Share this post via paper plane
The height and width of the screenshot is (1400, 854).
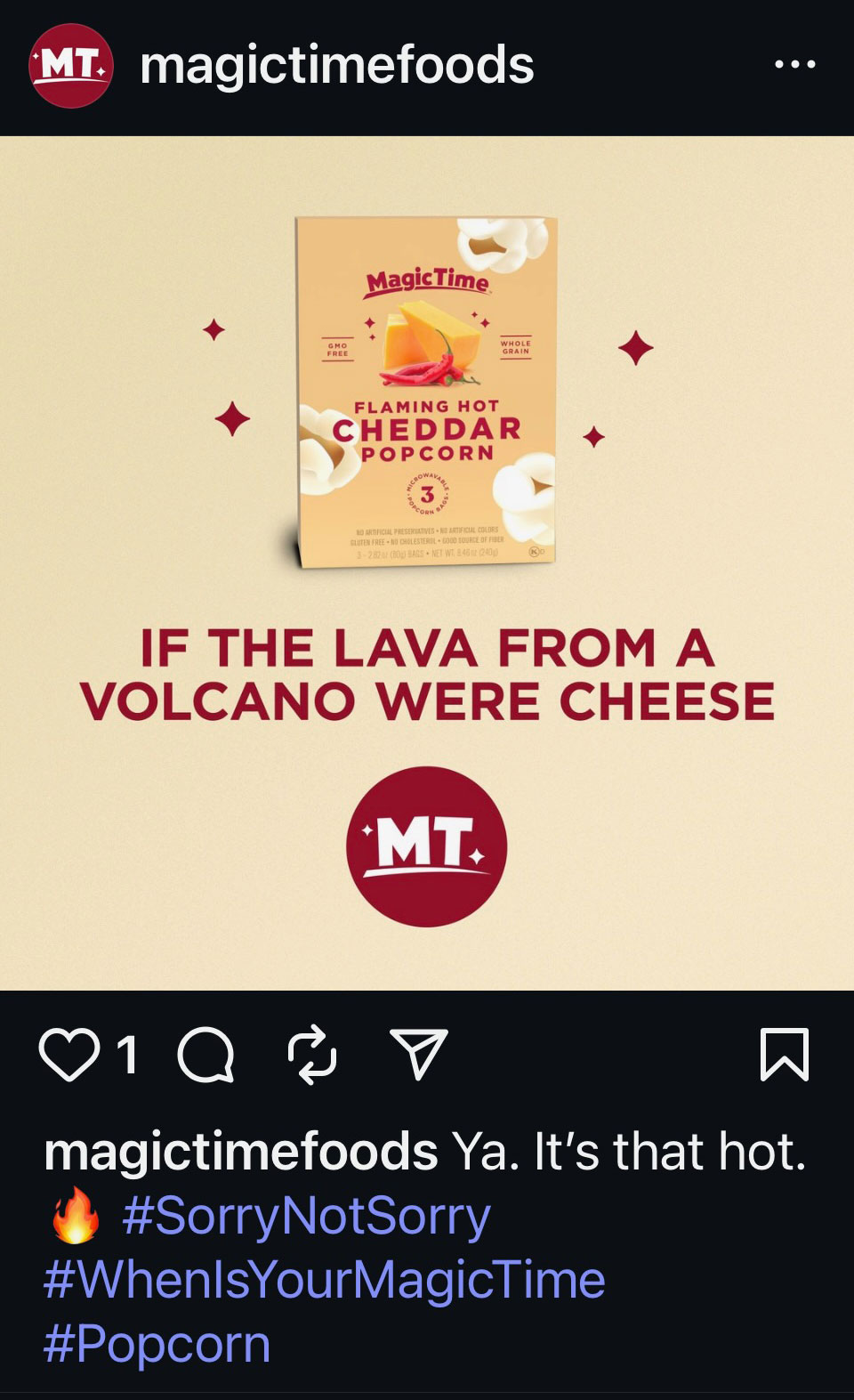(418, 1055)
